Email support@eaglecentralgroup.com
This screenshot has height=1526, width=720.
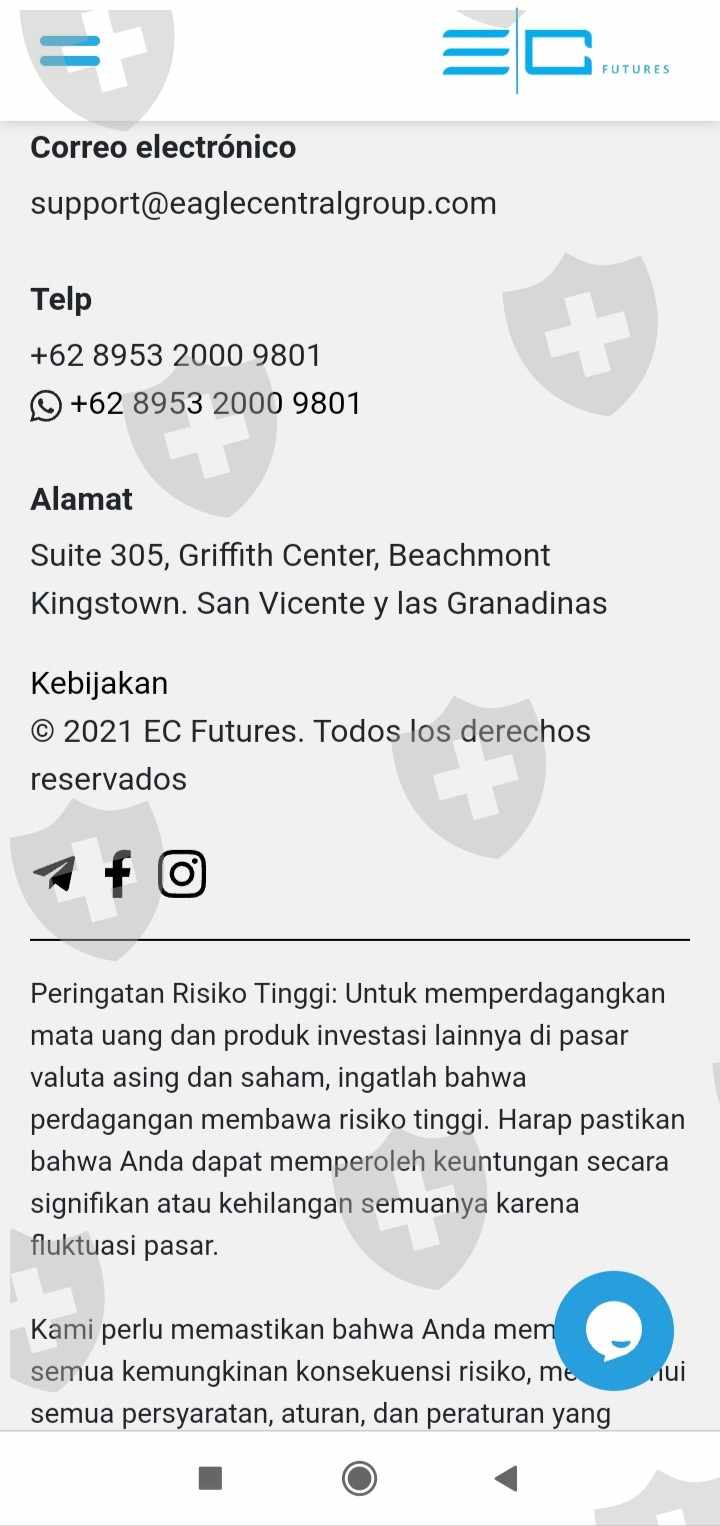(264, 203)
